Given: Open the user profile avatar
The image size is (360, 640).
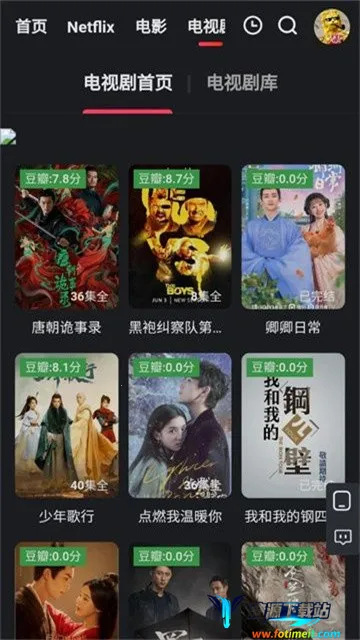Looking at the screenshot, I should pos(332,27).
